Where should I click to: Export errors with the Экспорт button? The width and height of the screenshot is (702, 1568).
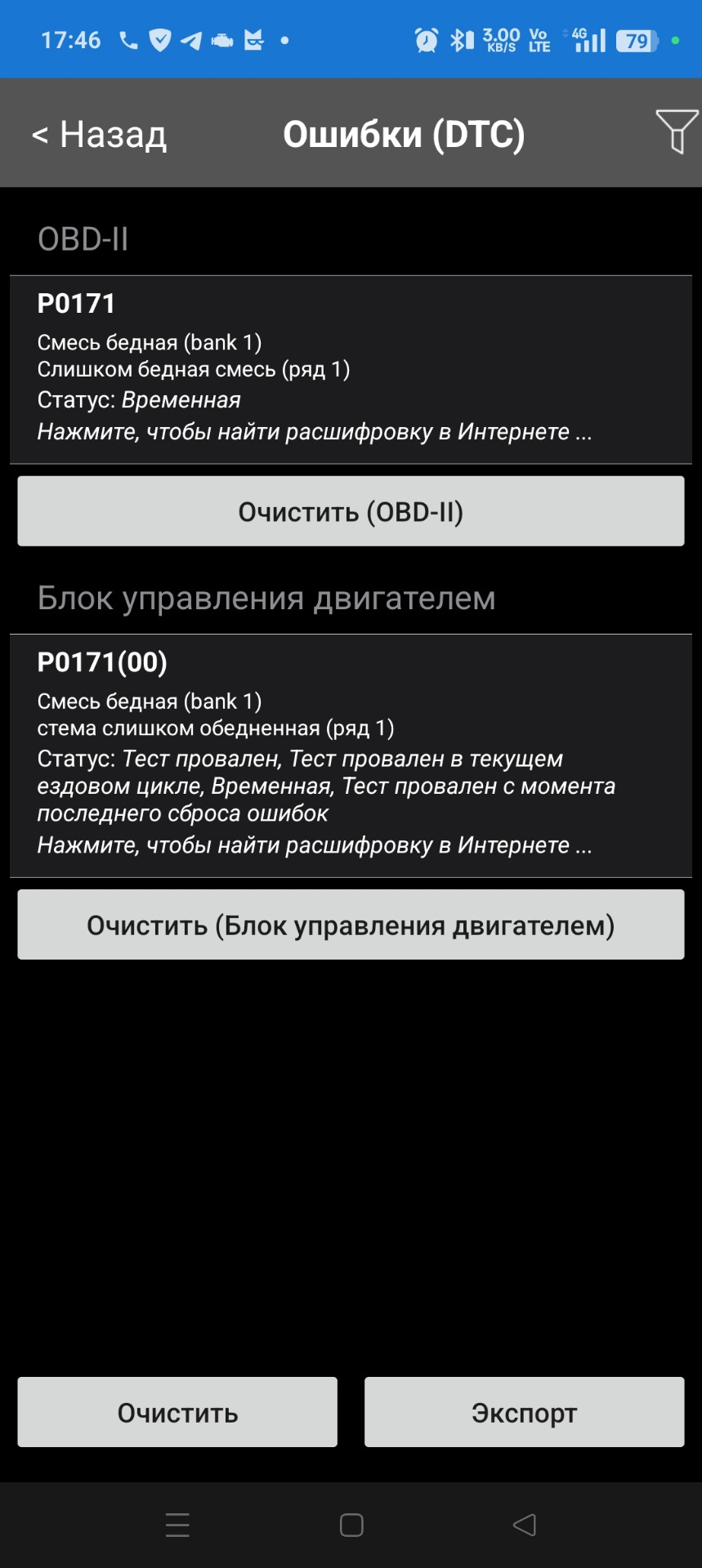524,1412
